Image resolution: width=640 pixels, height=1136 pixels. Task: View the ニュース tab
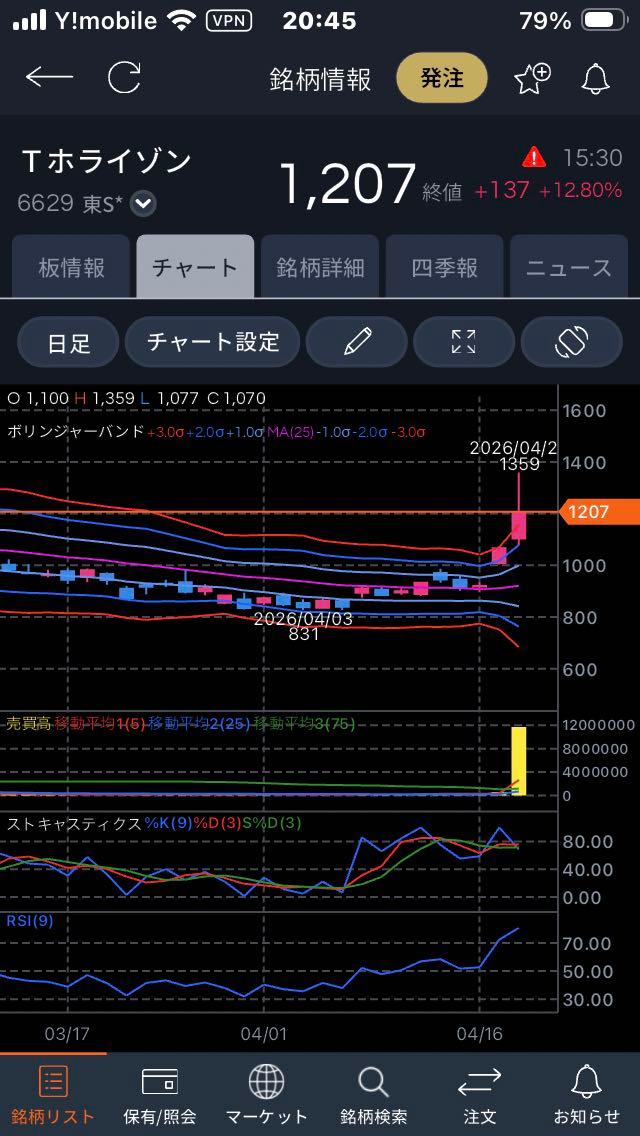[568, 267]
